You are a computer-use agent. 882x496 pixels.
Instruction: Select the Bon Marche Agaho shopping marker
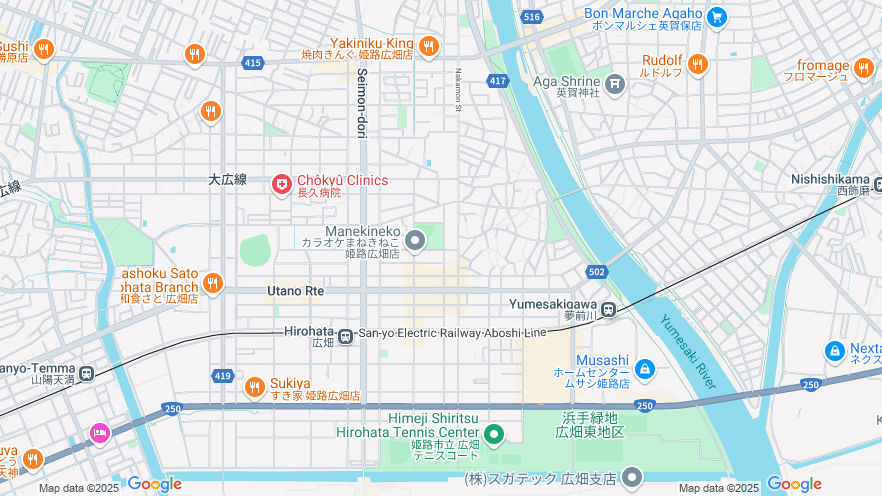pos(716,17)
